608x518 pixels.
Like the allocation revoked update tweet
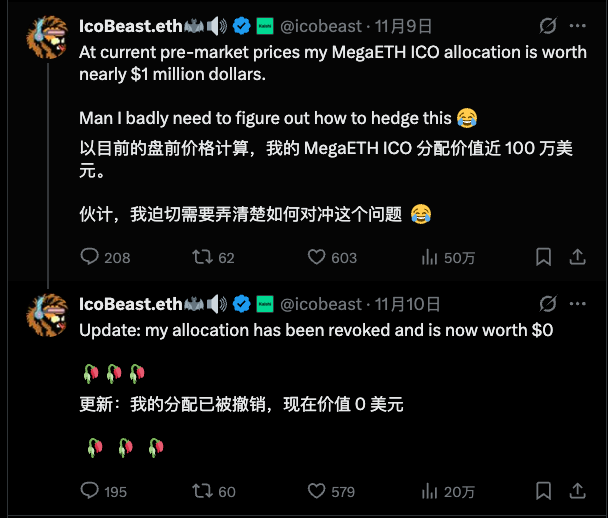[317, 491]
